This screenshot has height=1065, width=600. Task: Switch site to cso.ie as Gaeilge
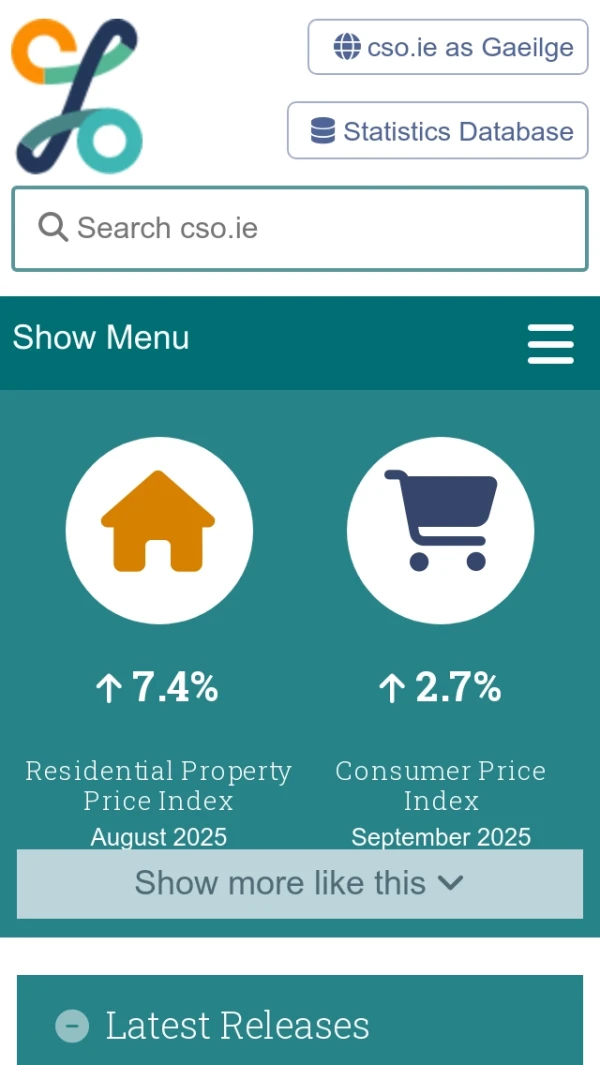[447, 47]
